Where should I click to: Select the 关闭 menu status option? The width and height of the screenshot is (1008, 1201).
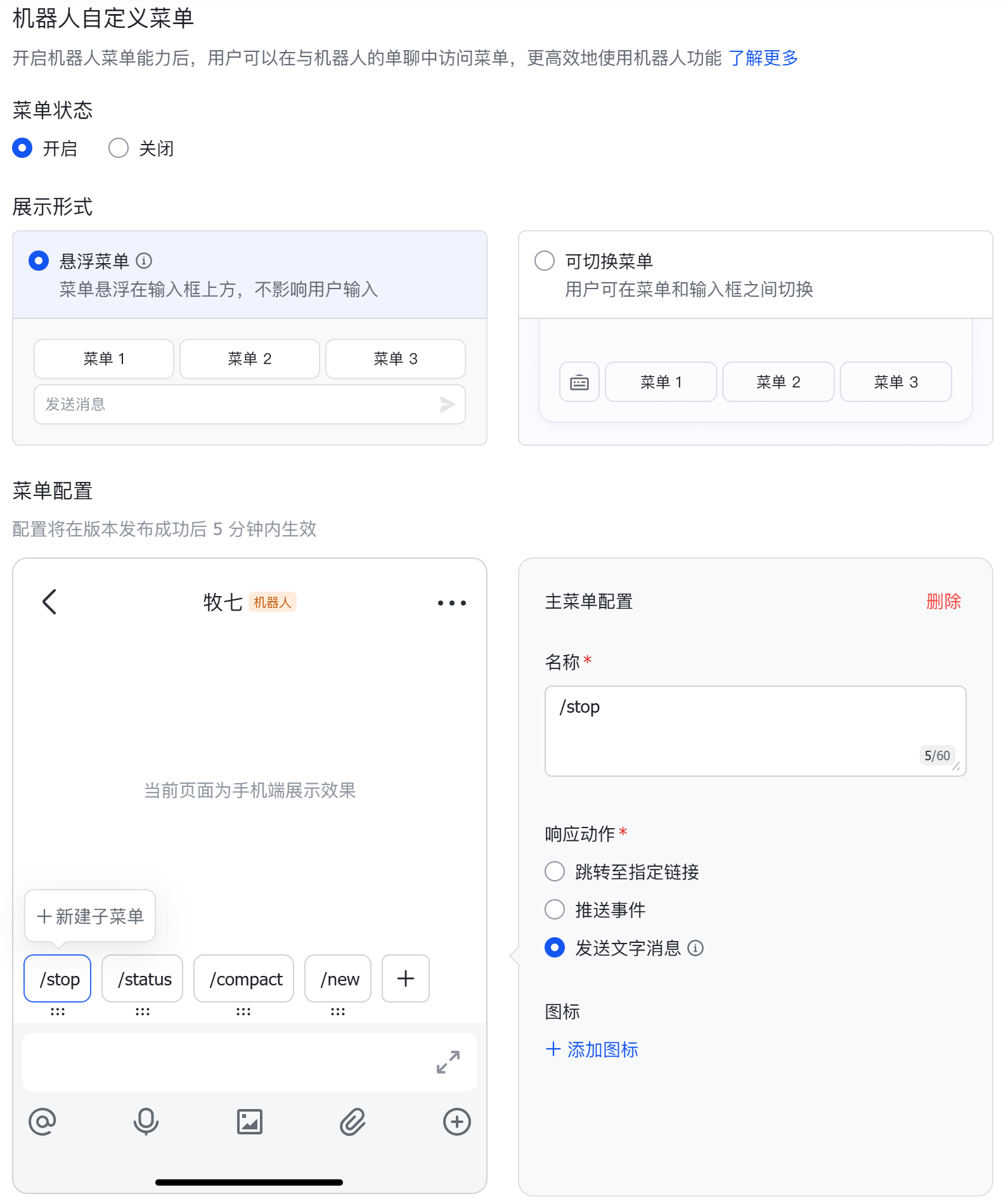[119, 148]
